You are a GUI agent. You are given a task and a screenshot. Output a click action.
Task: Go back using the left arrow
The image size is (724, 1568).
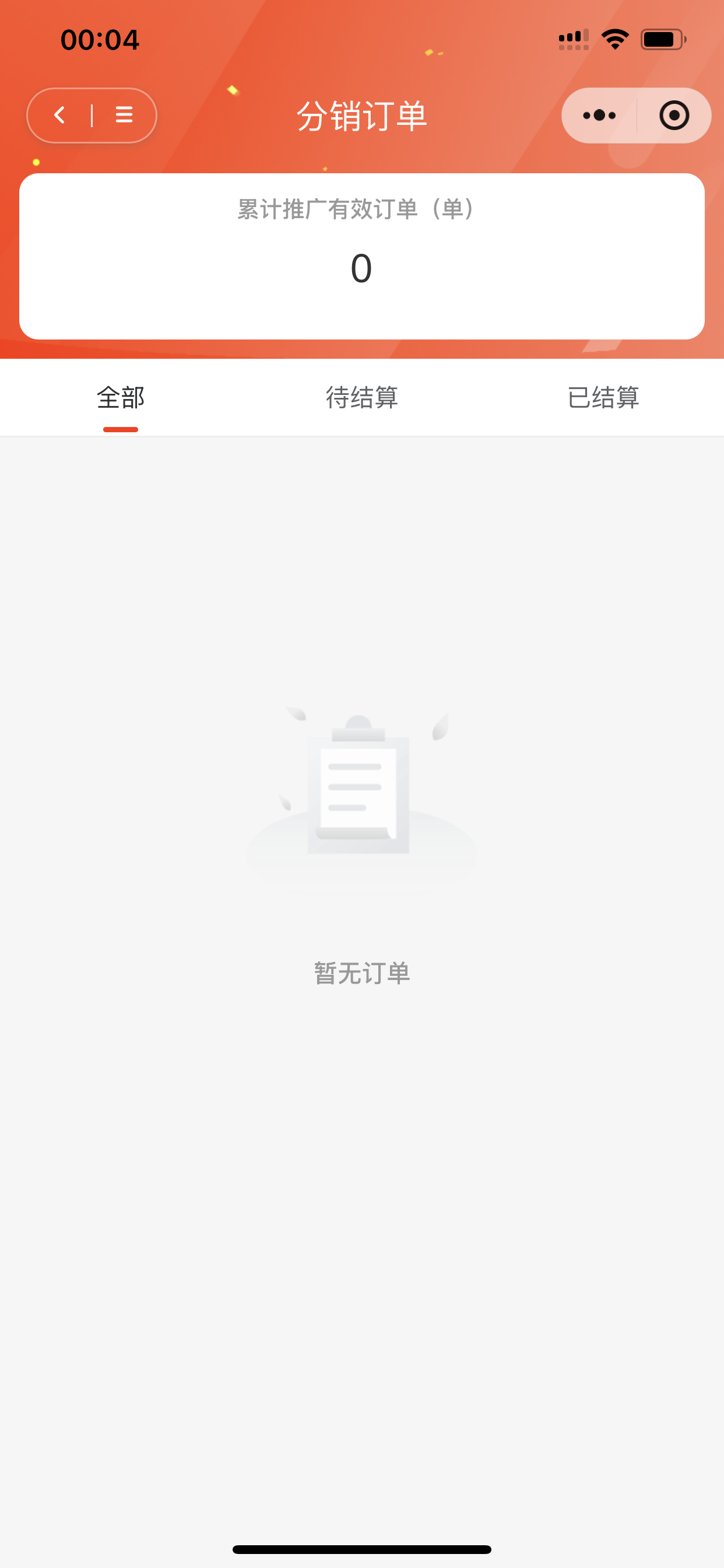[59, 115]
